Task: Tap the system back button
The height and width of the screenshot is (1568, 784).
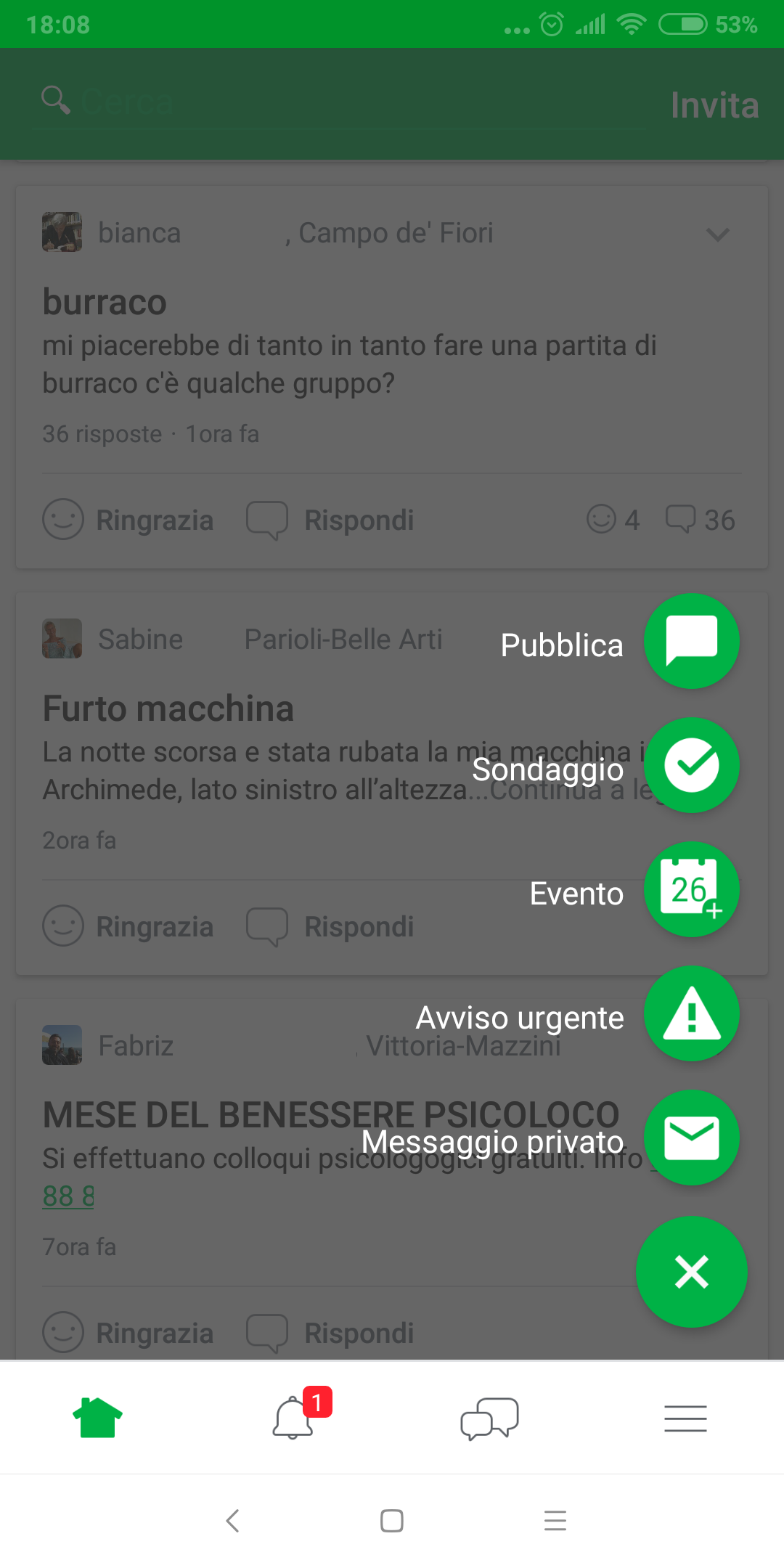Action: click(x=232, y=1520)
